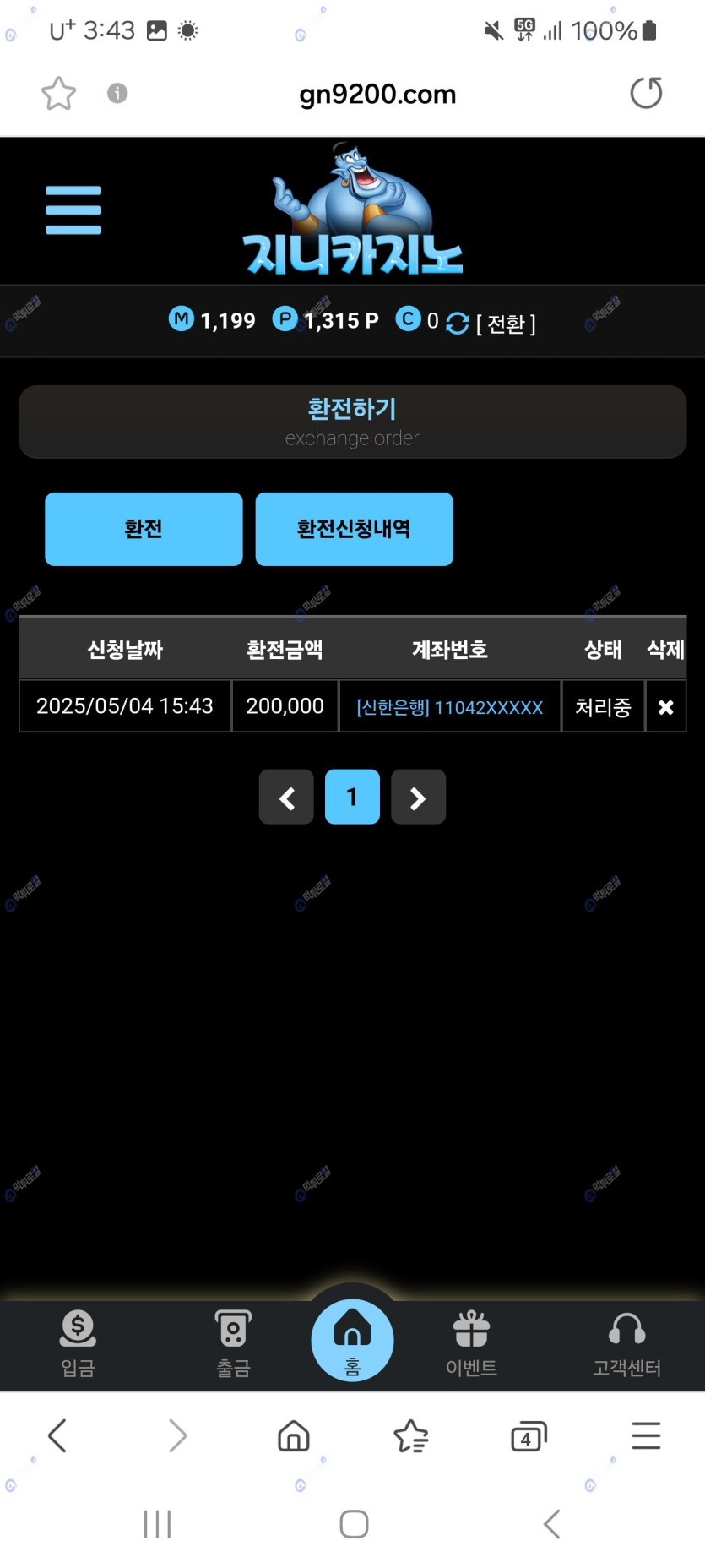The width and height of the screenshot is (705, 1568).
Task: Open the browser's main menu
Action: 646,1435
